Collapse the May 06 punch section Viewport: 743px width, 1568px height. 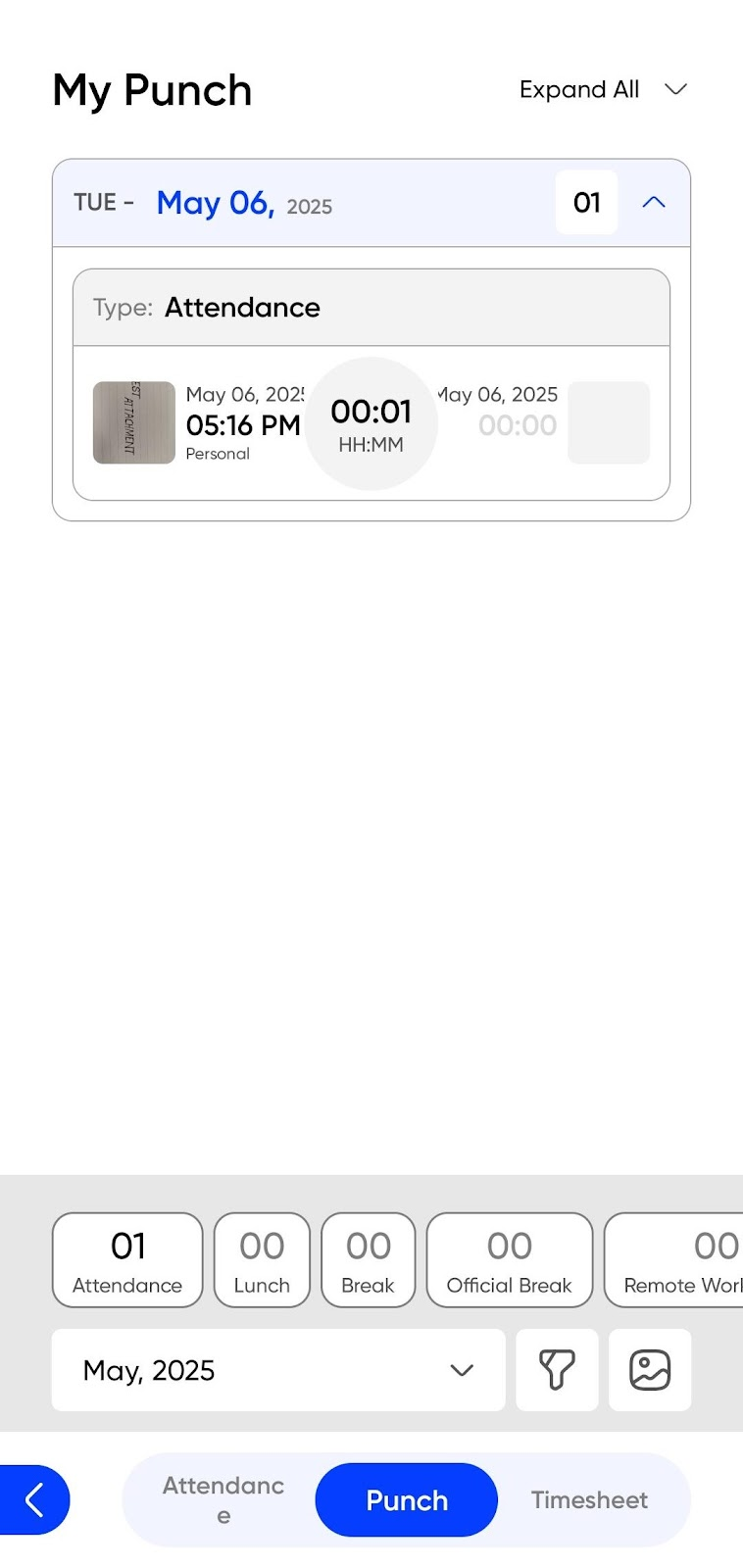coord(654,203)
